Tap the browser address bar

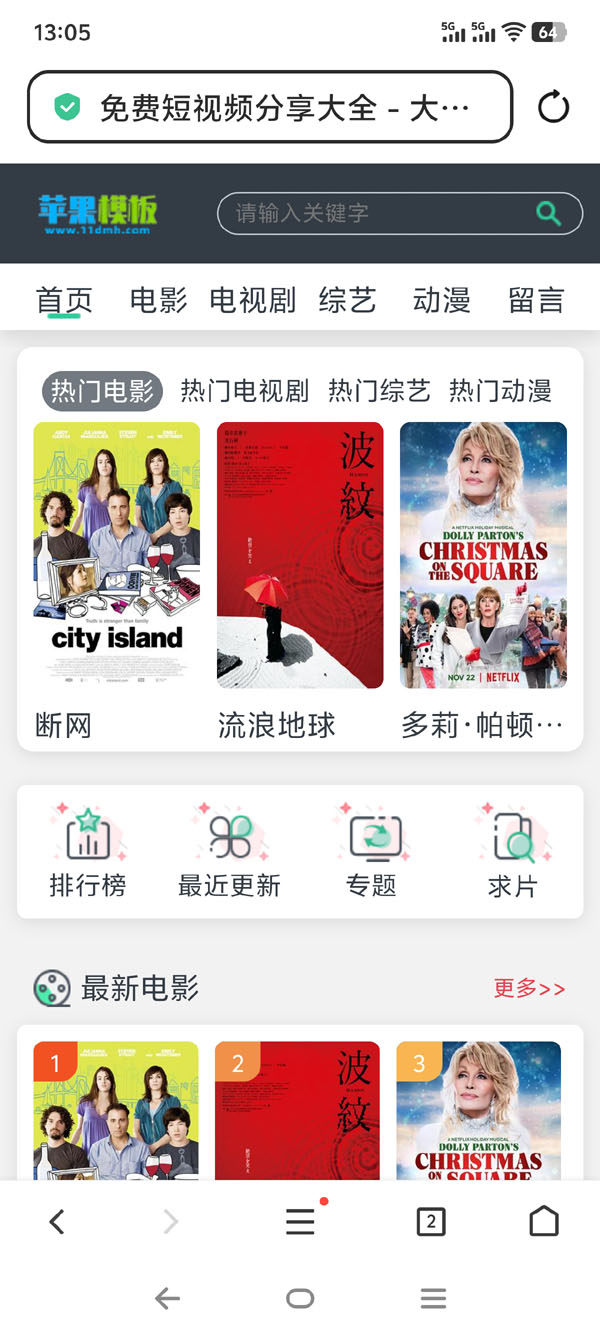(269, 107)
